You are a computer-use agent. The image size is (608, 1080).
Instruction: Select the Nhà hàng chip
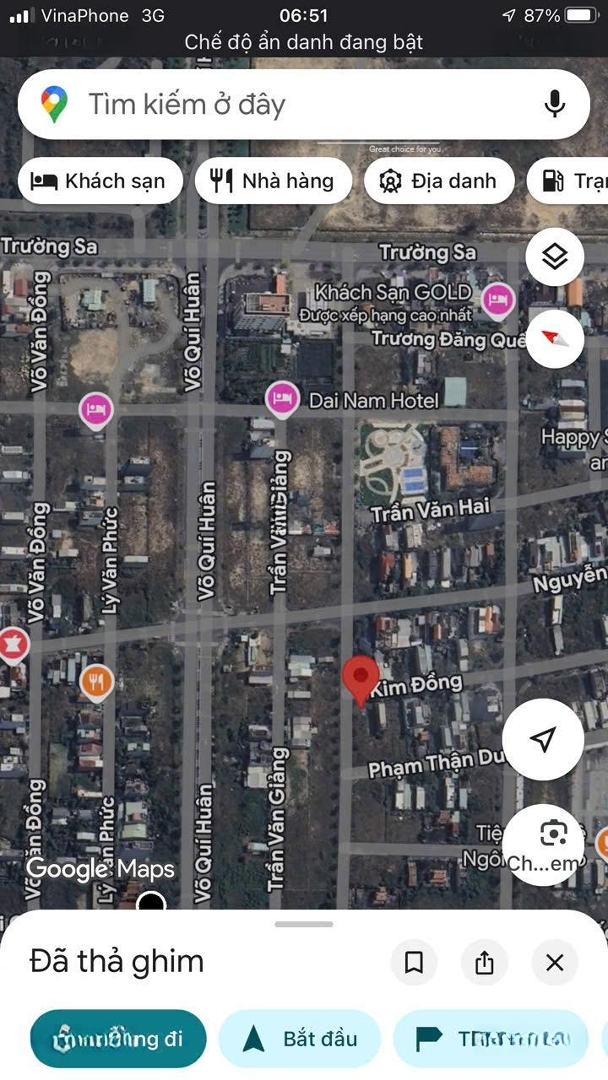[x=273, y=181]
